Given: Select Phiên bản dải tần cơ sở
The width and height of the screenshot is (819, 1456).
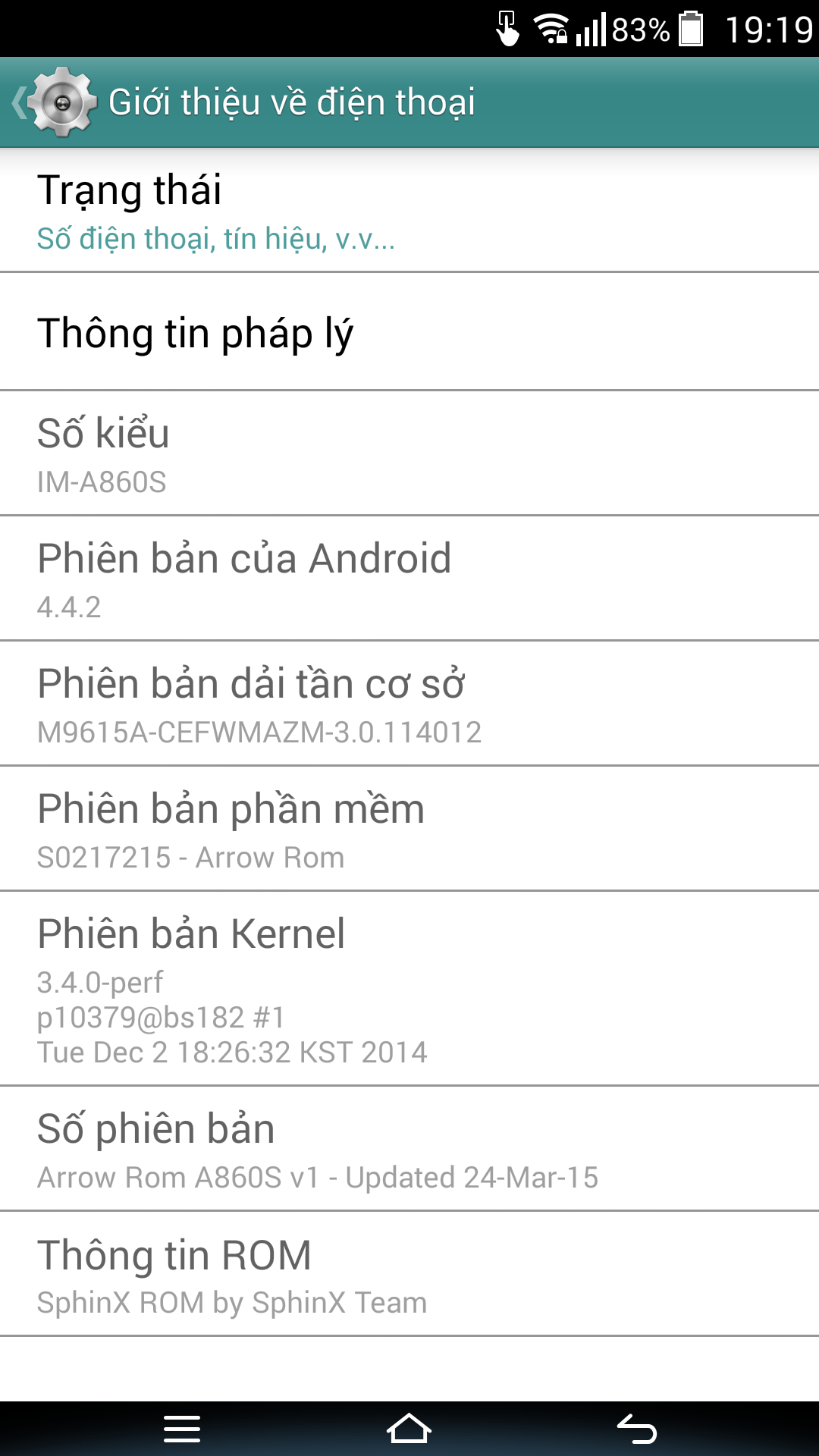Looking at the screenshot, I should [409, 704].
